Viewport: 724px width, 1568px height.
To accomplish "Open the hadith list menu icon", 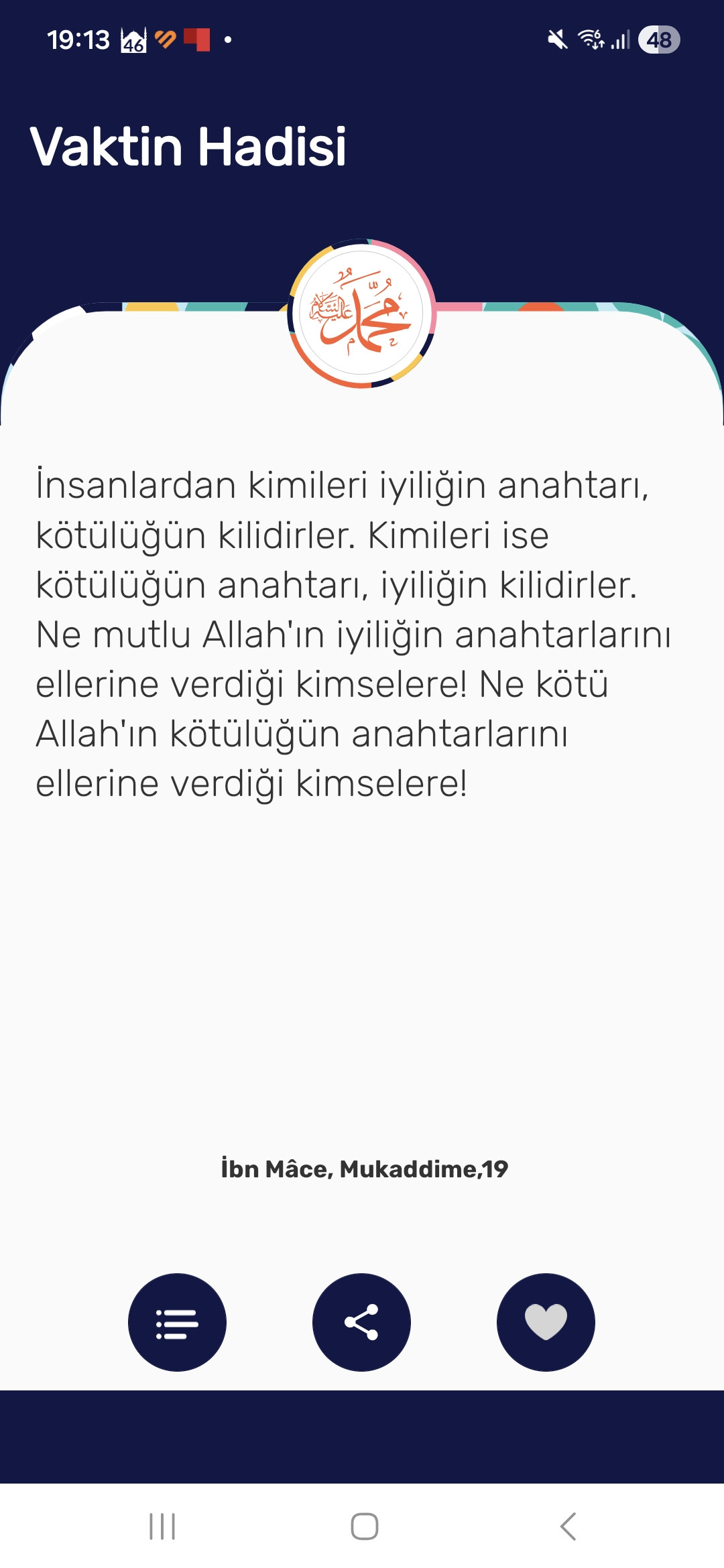I will (177, 1321).
